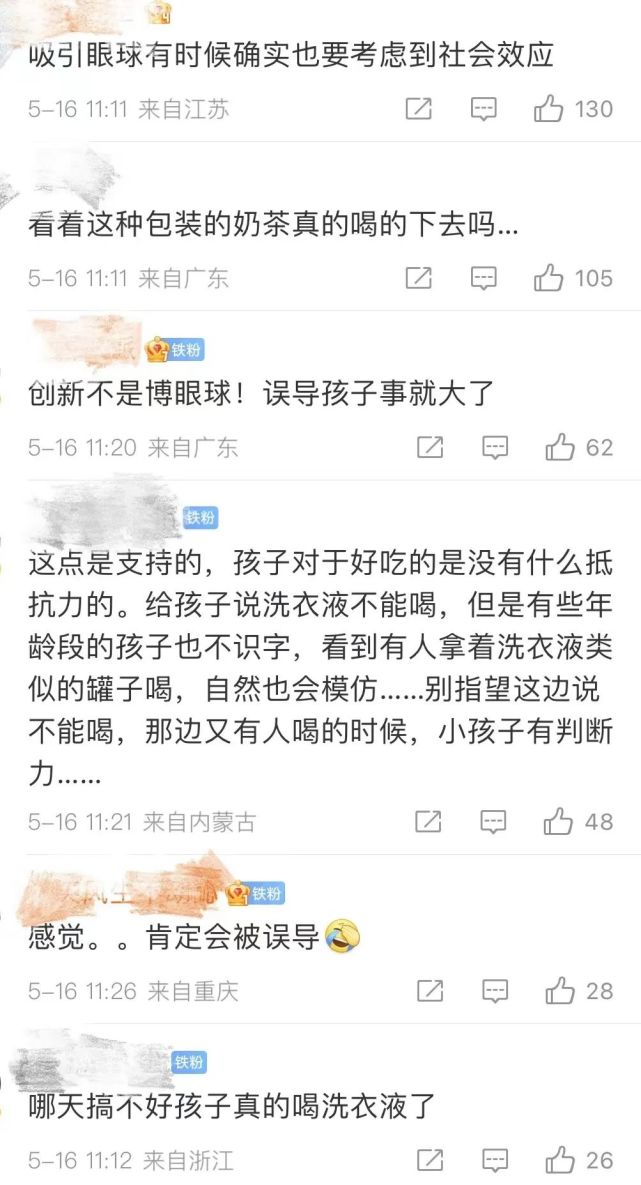Like the comment '吸引眼球有时候确实也要考虑到社会效应'
Viewport: 641px width, 1185px height.
(x=548, y=108)
